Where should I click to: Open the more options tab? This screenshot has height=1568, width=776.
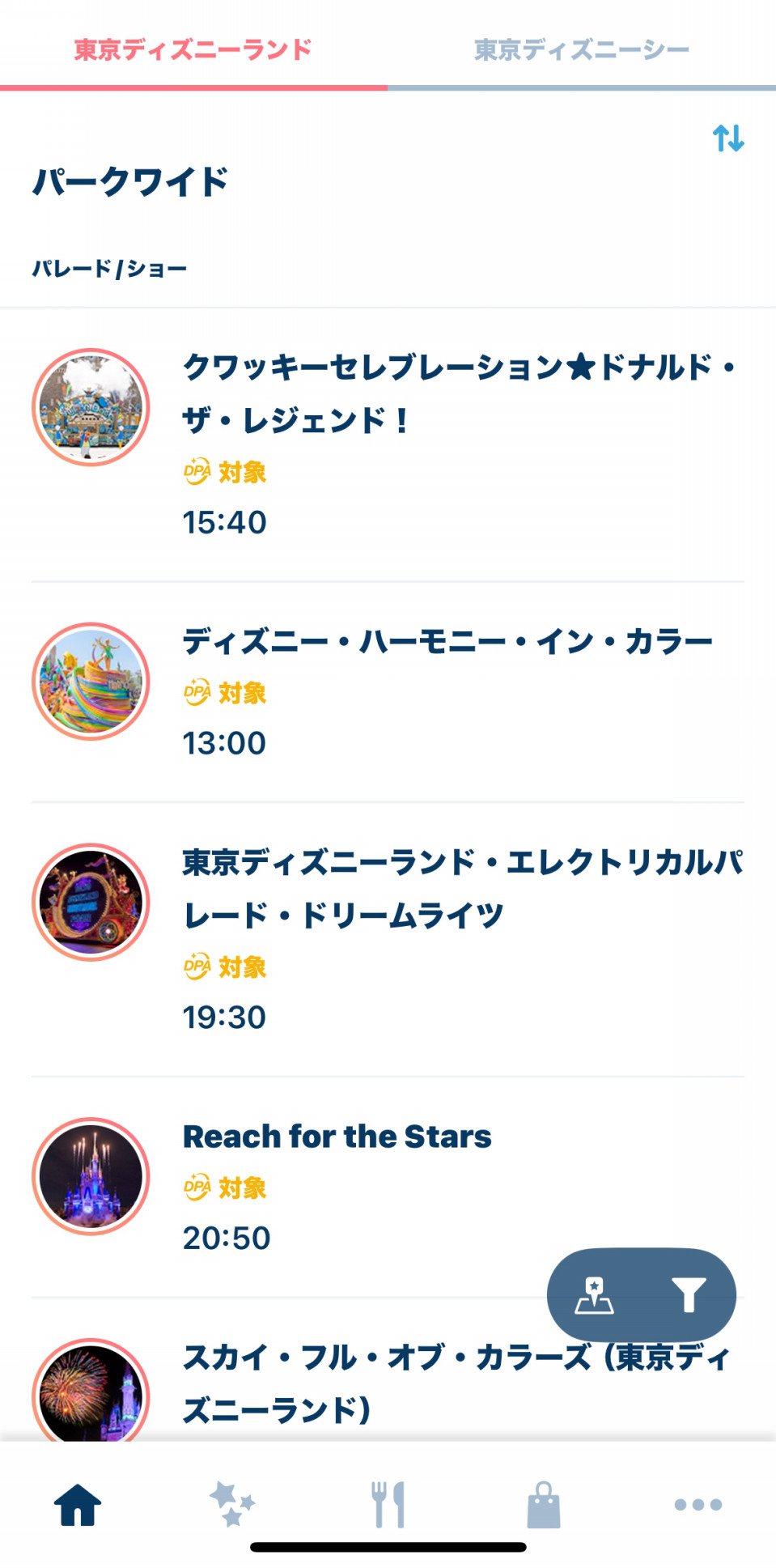coord(698,1505)
